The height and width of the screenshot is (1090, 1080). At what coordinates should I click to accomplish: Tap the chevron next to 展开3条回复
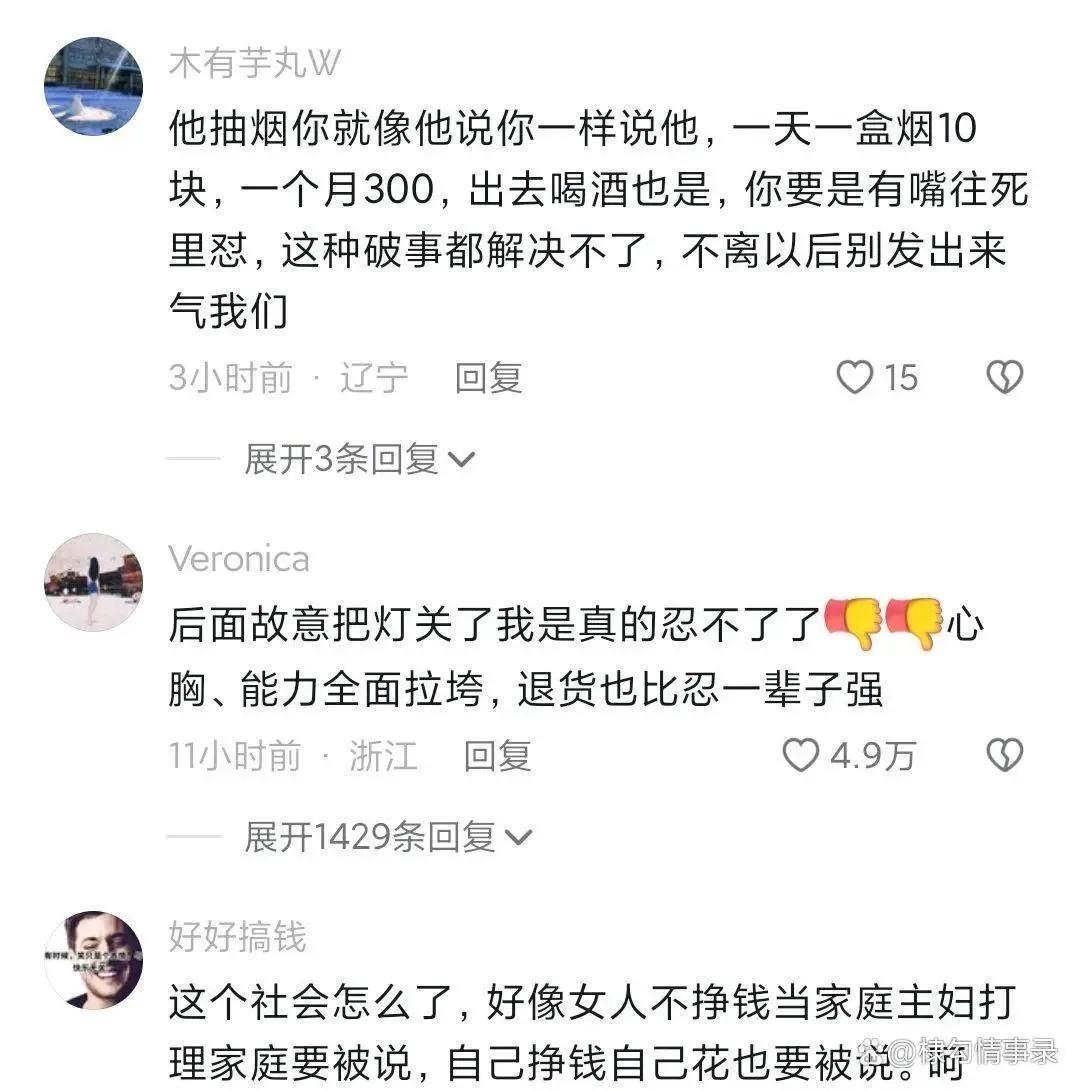(462, 459)
